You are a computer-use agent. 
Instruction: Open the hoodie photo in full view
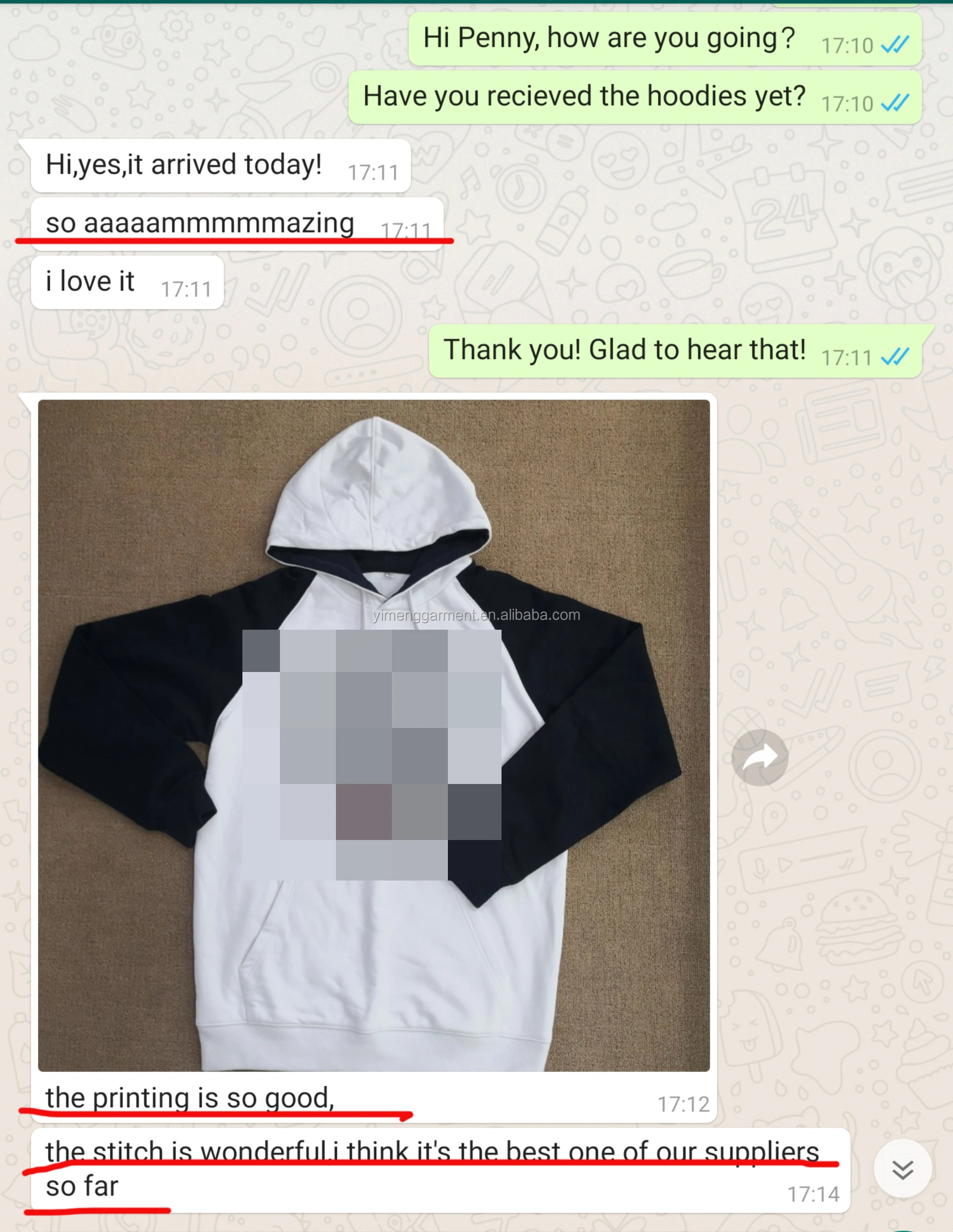tap(373, 735)
